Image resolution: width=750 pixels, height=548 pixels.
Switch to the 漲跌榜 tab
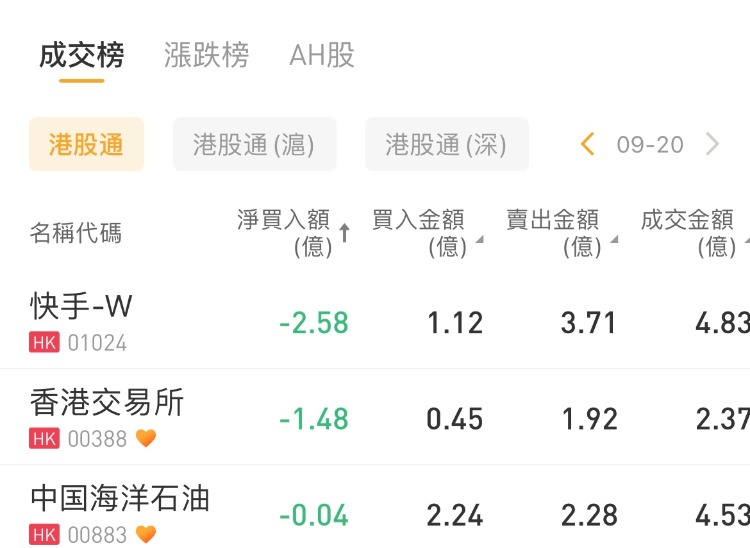click(x=206, y=55)
